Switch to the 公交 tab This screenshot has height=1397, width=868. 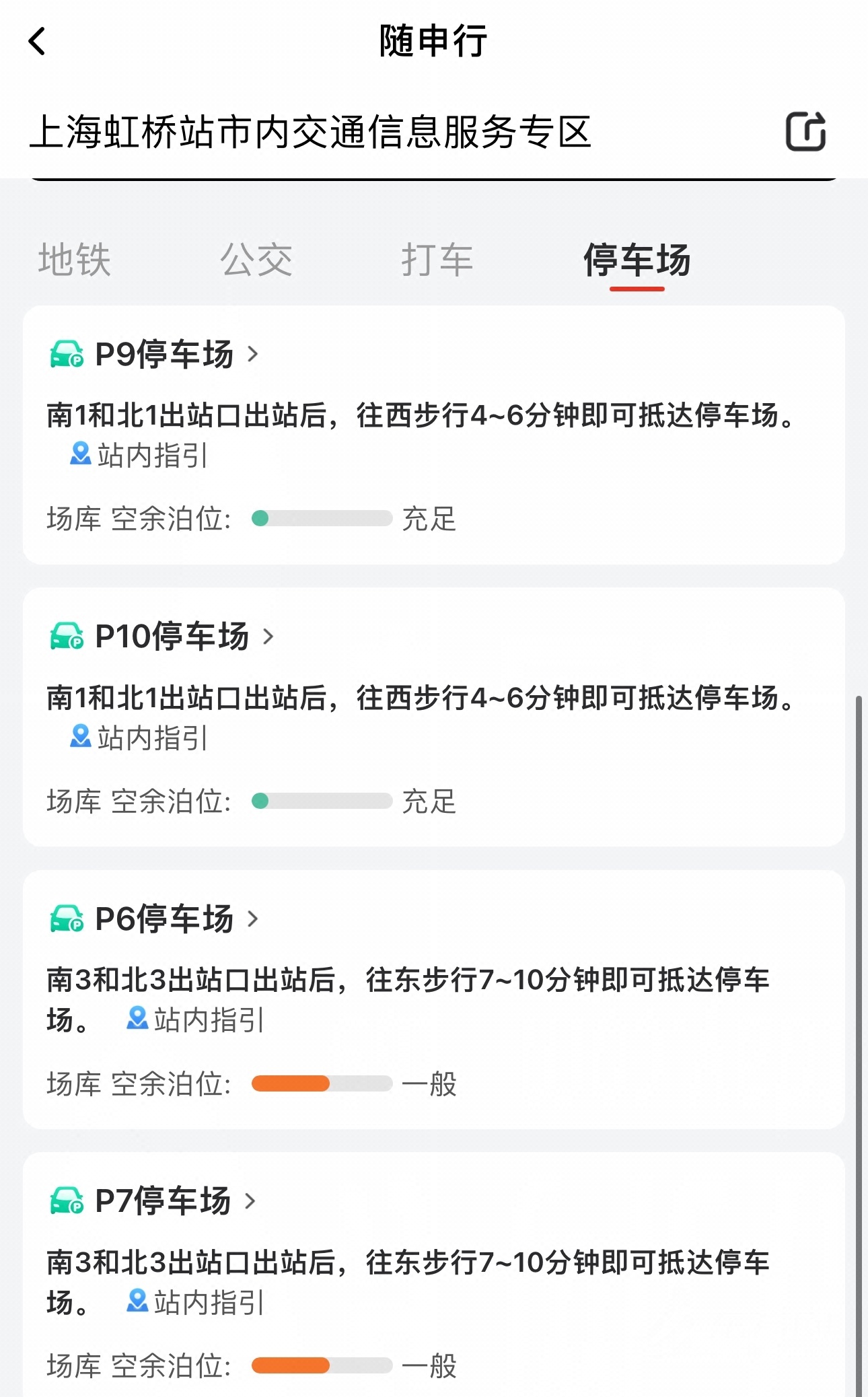click(x=256, y=260)
